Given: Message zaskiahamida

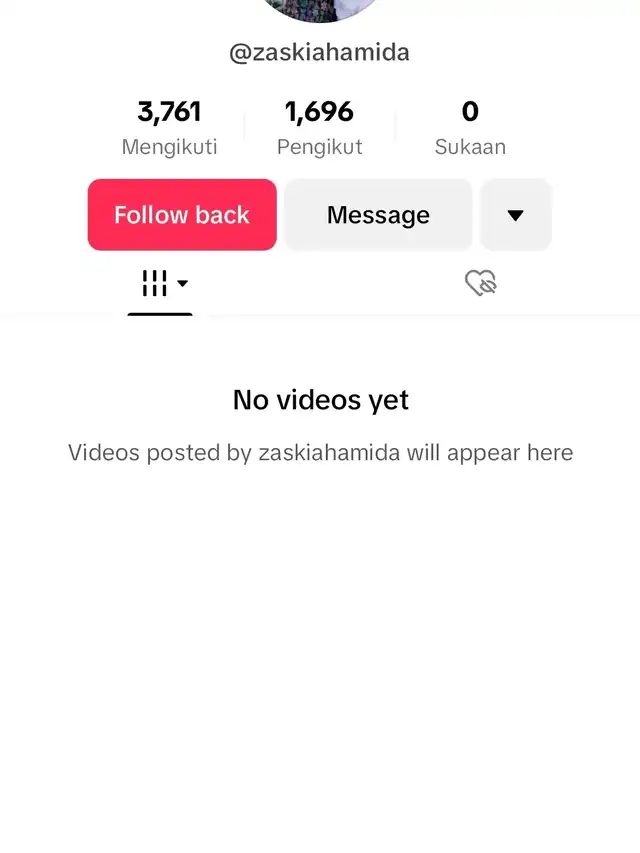Looking at the screenshot, I should (378, 215).
